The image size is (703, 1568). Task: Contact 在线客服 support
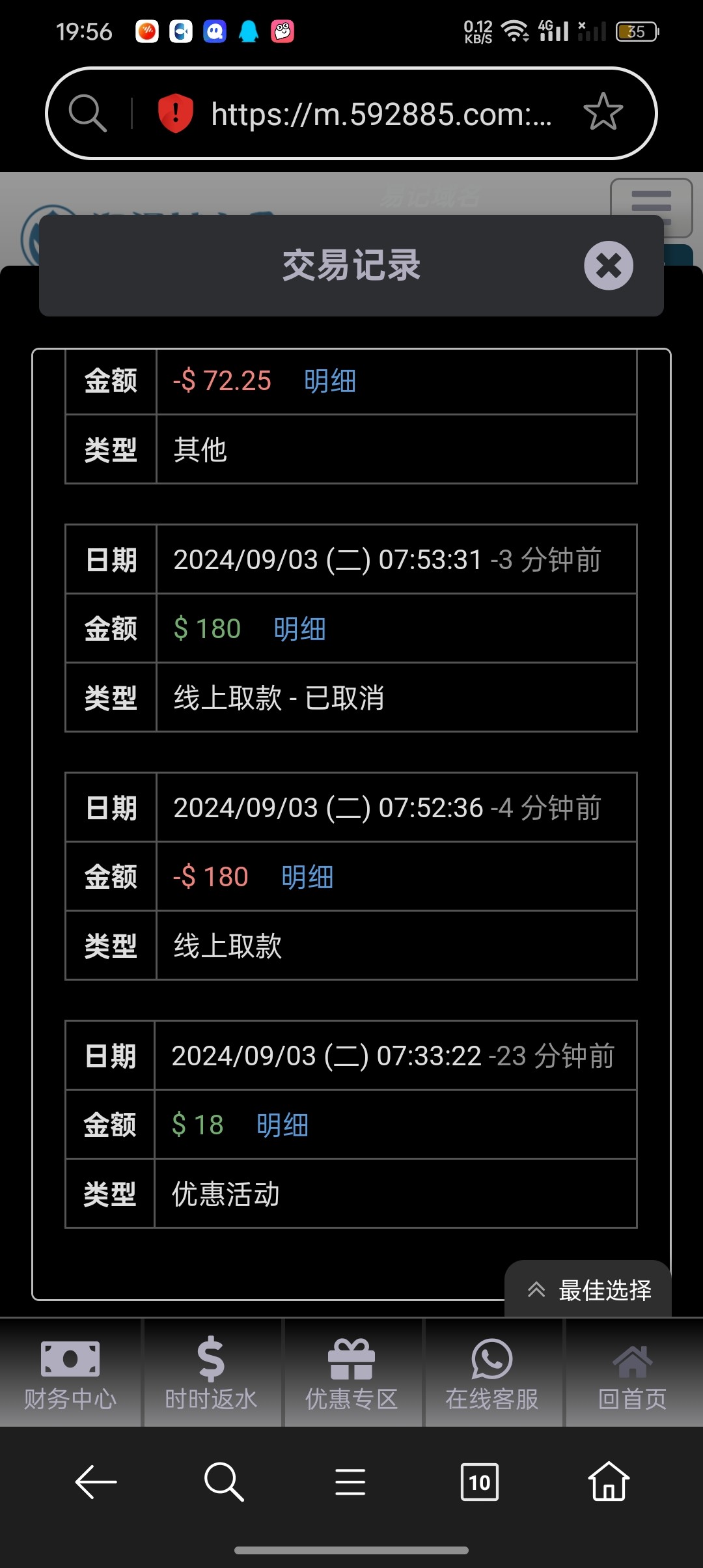point(492,1373)
